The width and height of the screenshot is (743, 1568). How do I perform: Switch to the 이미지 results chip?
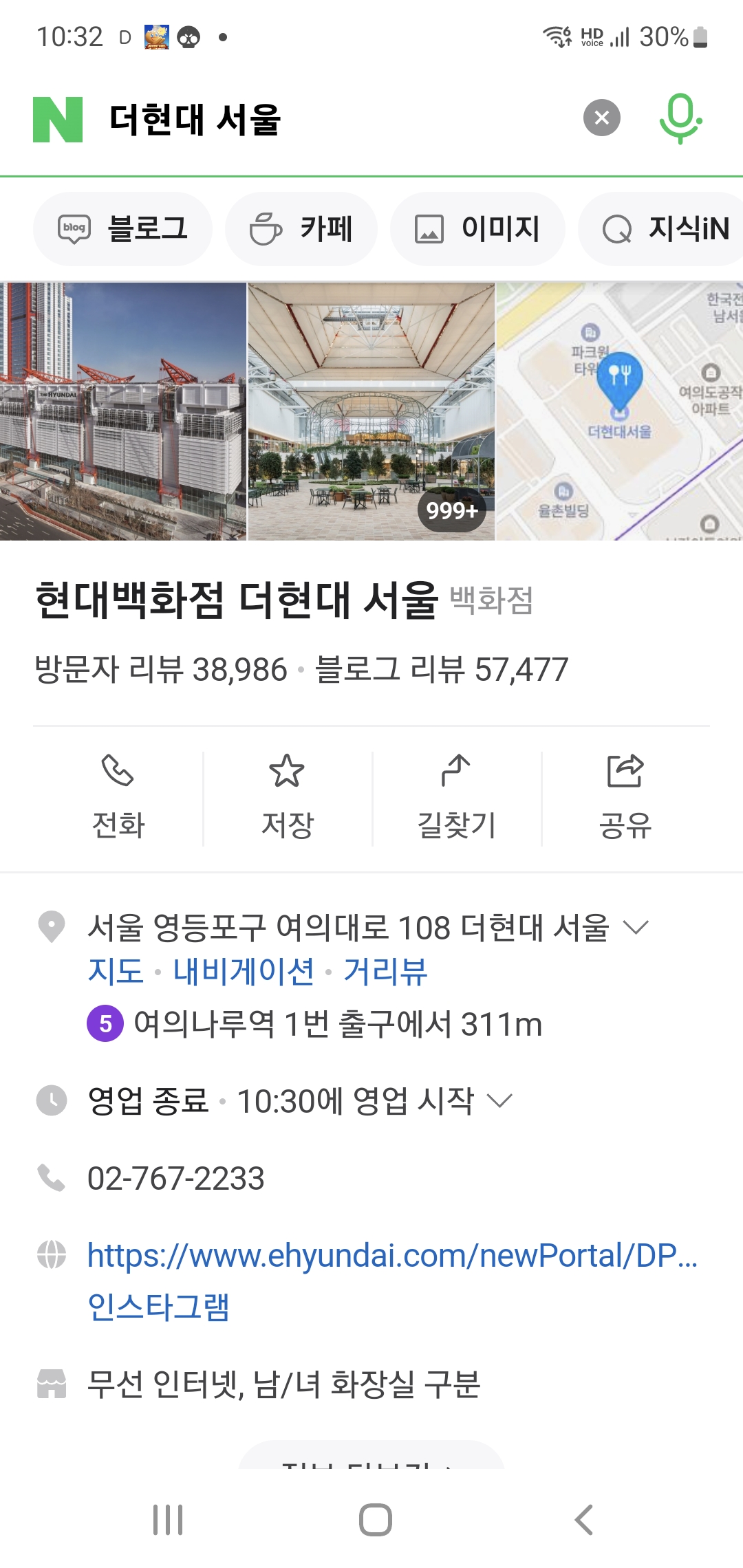(477, 229)
